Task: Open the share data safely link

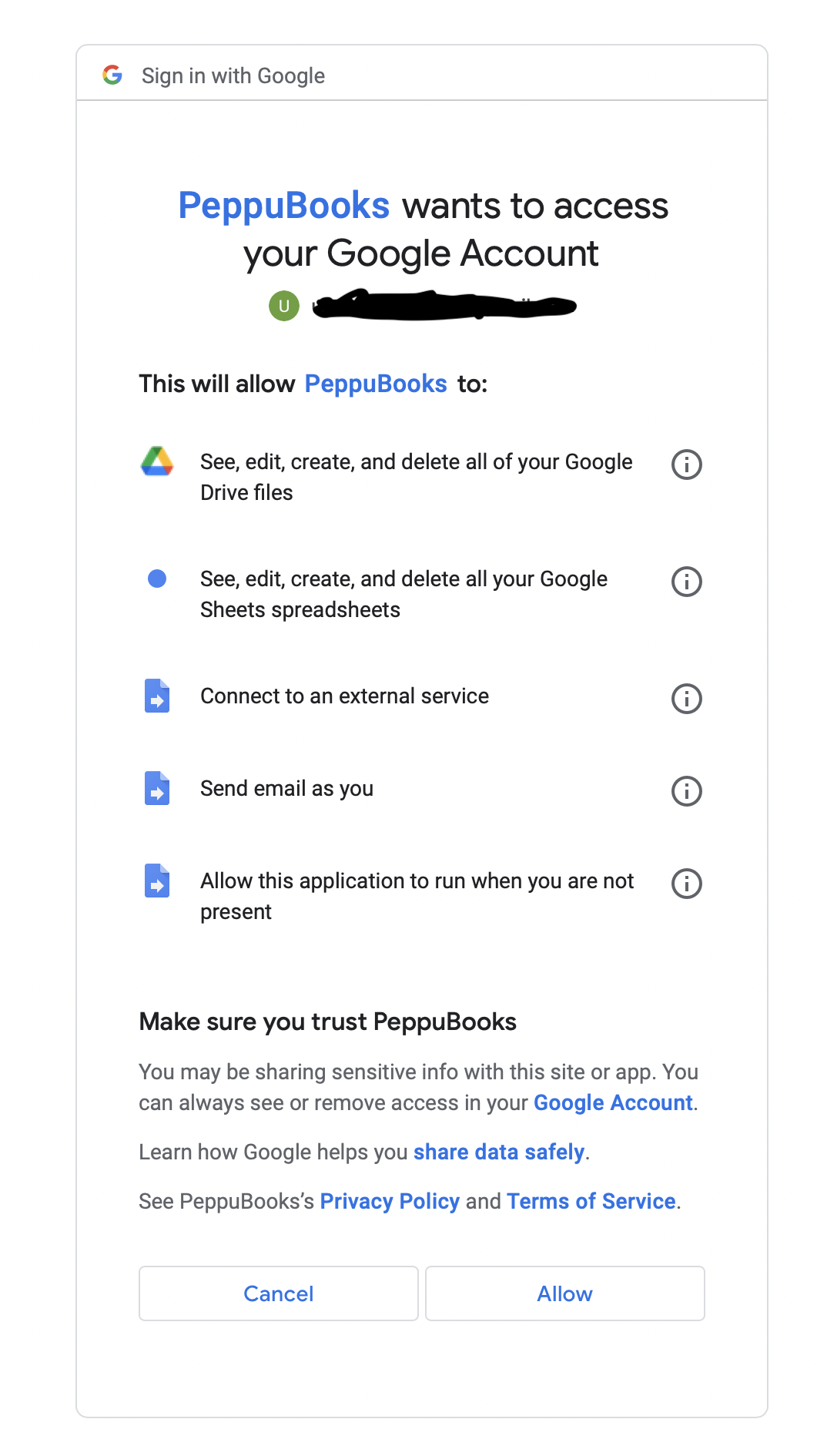Action: point(499,1152)
